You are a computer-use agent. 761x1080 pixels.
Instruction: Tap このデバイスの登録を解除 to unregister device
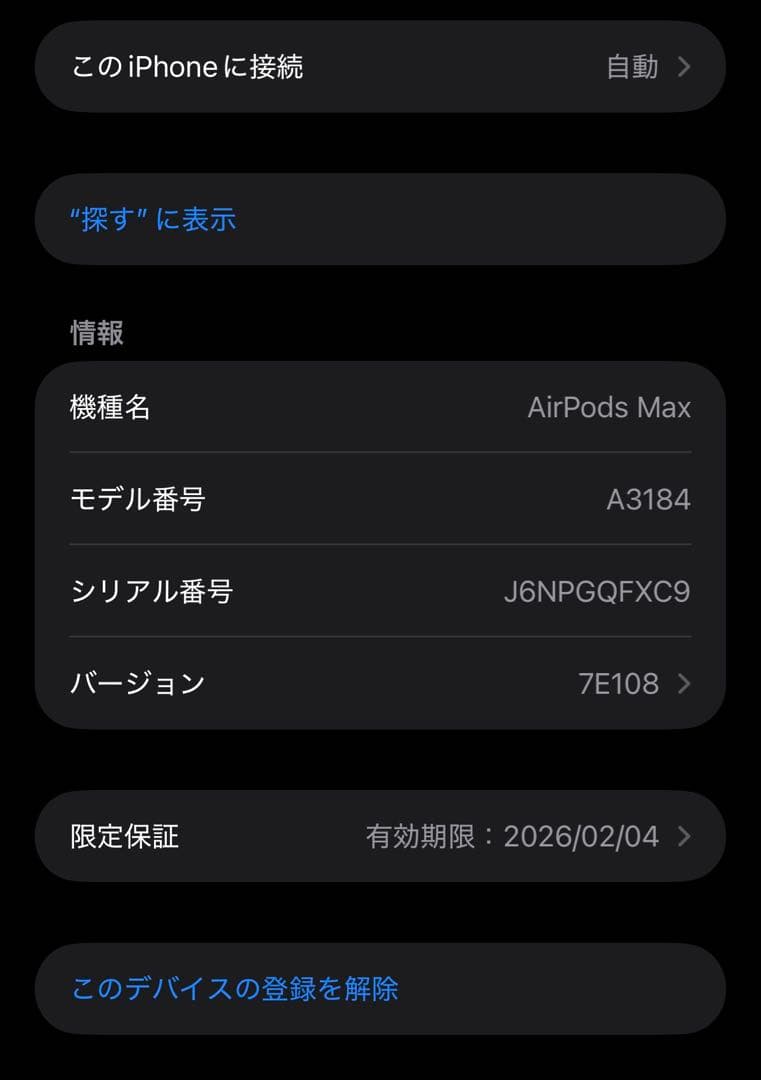tap(234, 989)
